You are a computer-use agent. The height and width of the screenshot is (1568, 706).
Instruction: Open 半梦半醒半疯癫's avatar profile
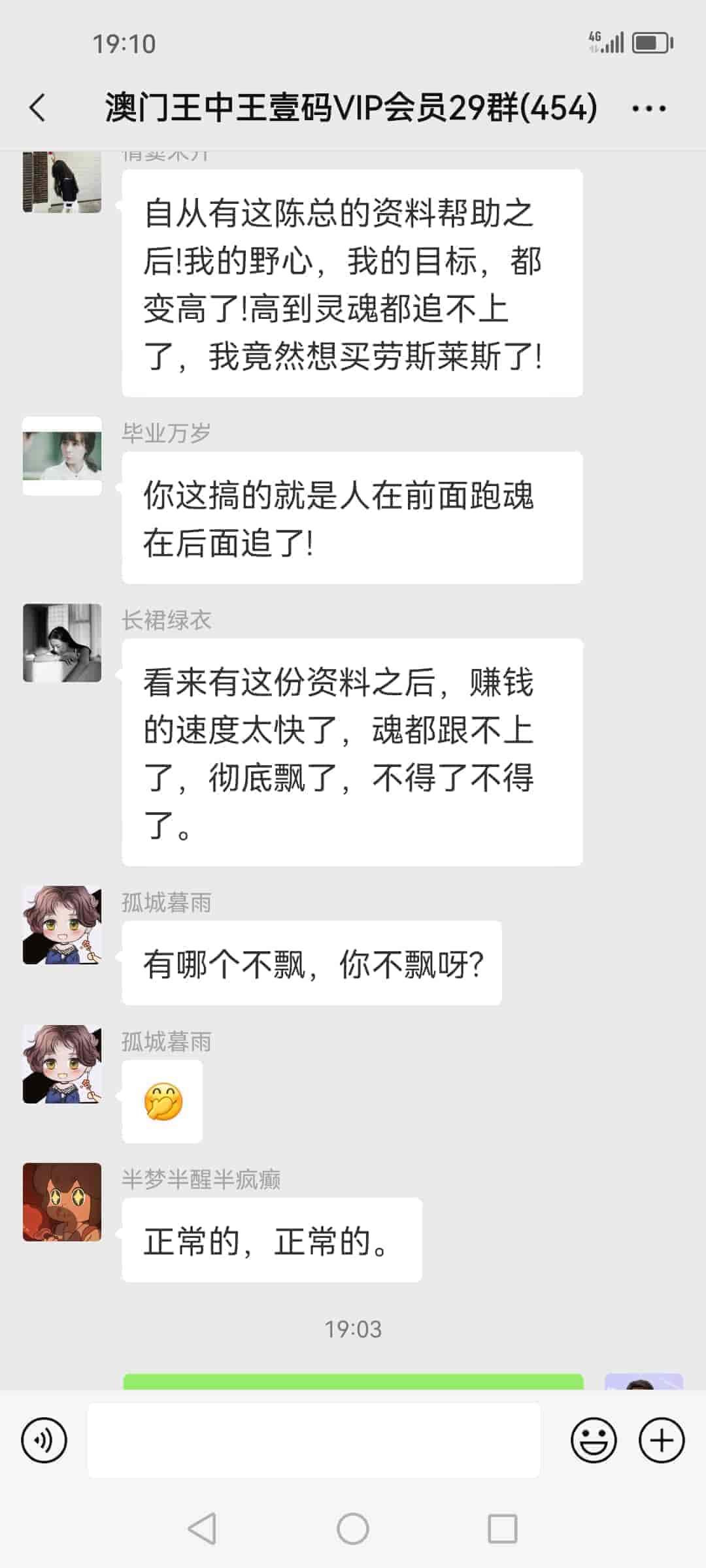click(x=62, y=1201)
